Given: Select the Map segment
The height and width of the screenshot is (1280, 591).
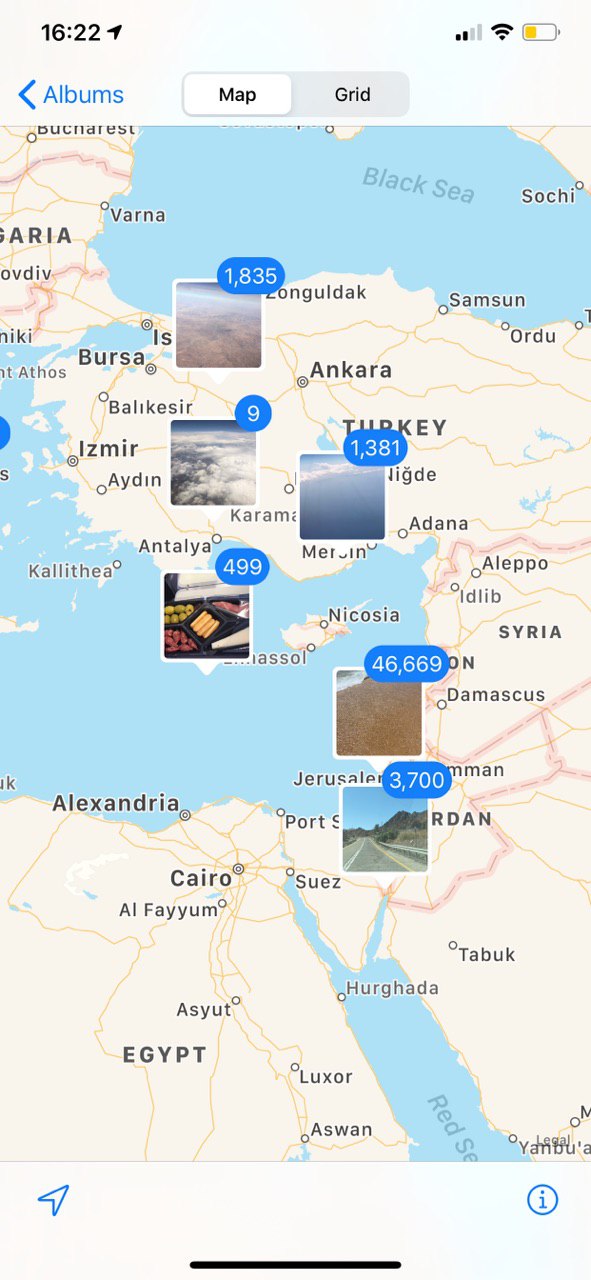Looking at the screenshot, I should click(238, 95).
